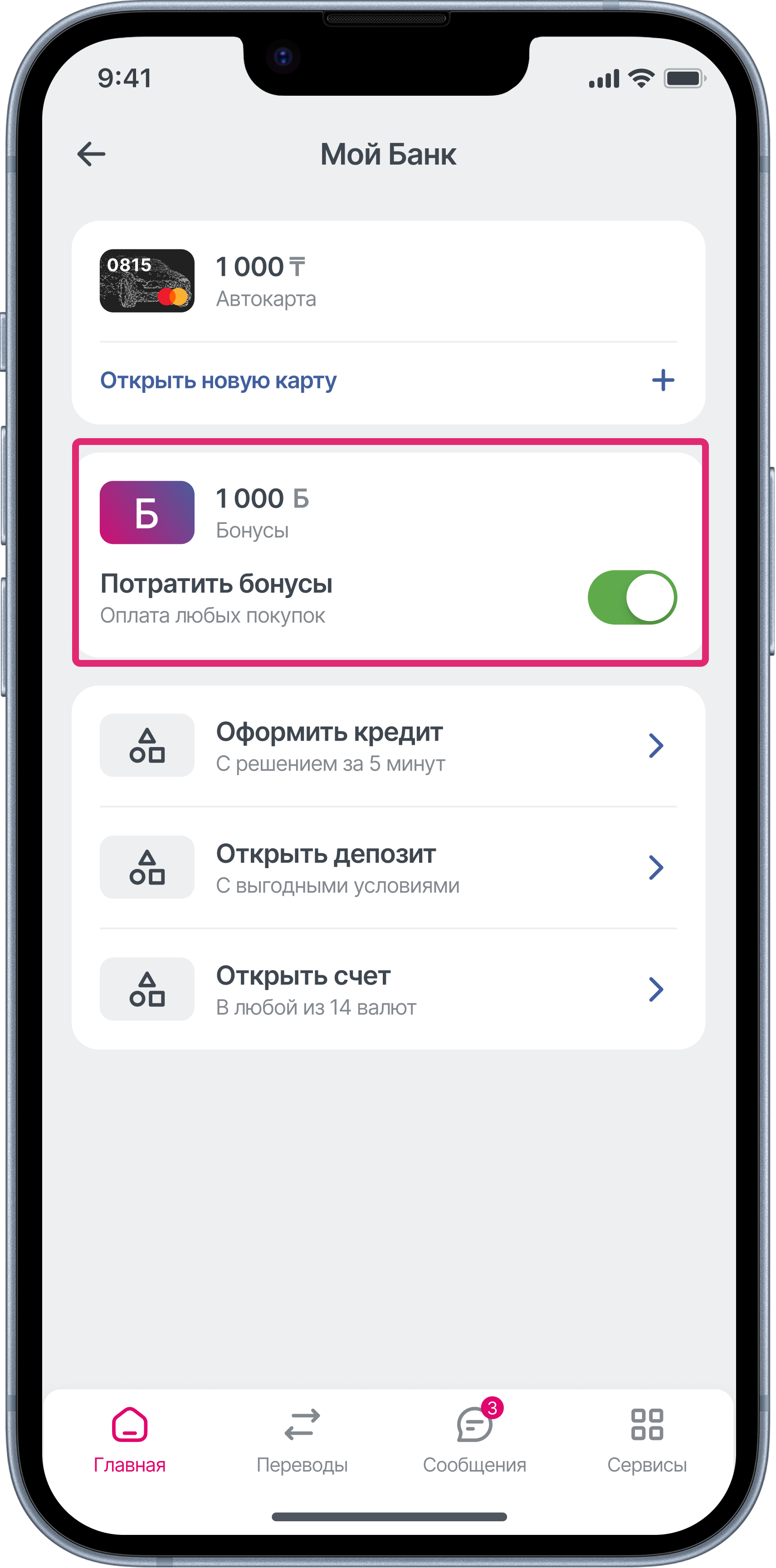
Task: Switch to the Главная tab
Action: [130, 1439]
